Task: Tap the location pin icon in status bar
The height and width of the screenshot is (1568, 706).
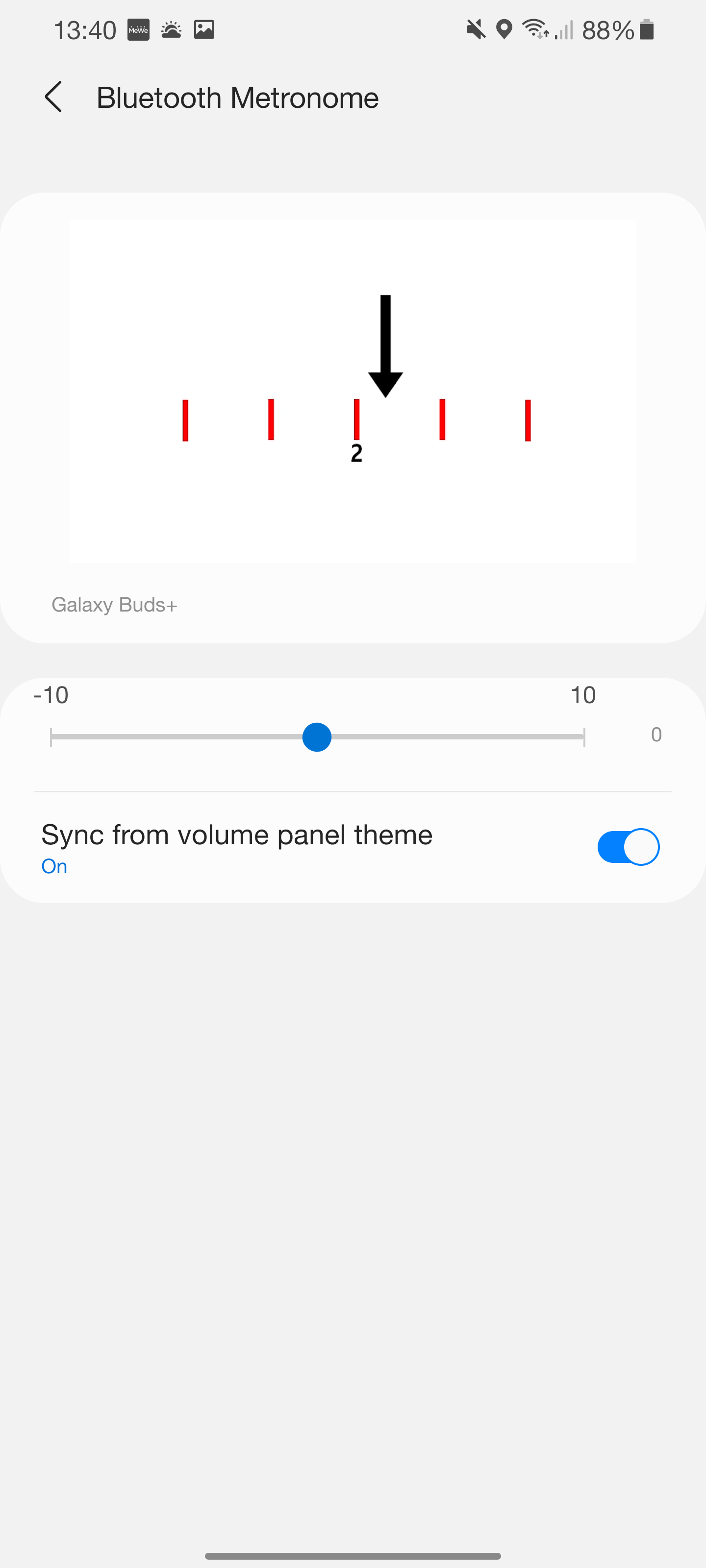Action: click(x=504, y=28)
